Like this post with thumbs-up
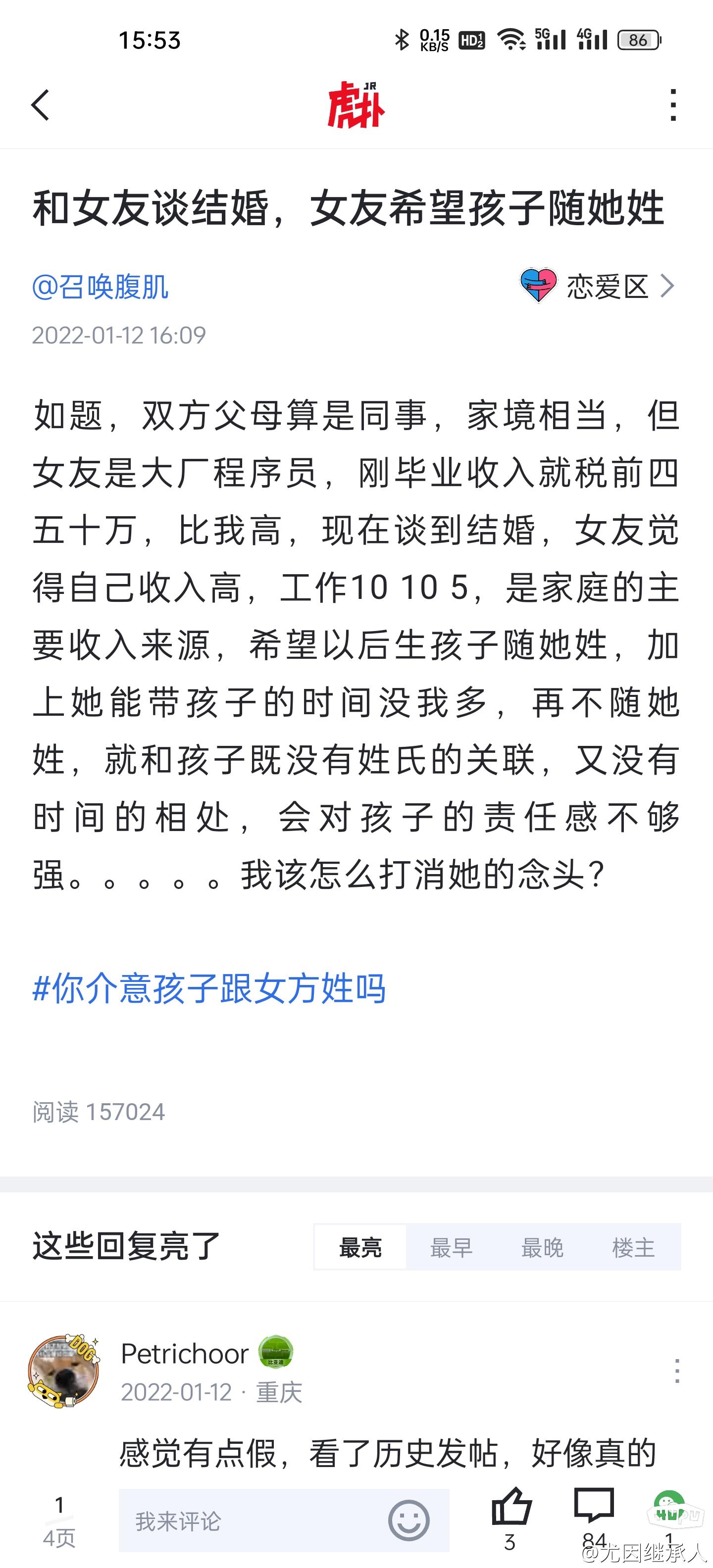The image size is (713, 1568). tap(511, 1518)
